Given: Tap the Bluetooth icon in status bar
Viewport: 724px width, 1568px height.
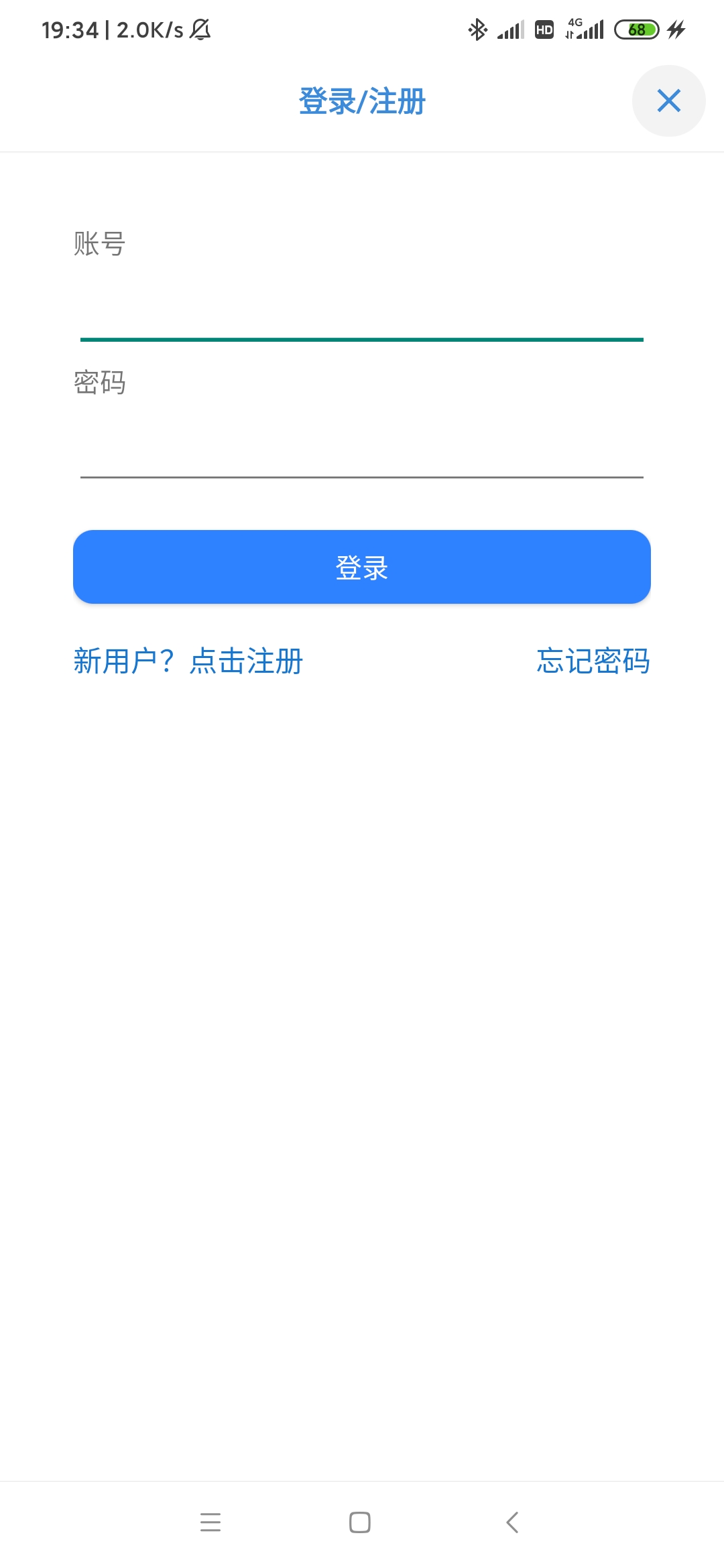Looking at the screenshot, I should pyautogui.click(x=478, y=29).
